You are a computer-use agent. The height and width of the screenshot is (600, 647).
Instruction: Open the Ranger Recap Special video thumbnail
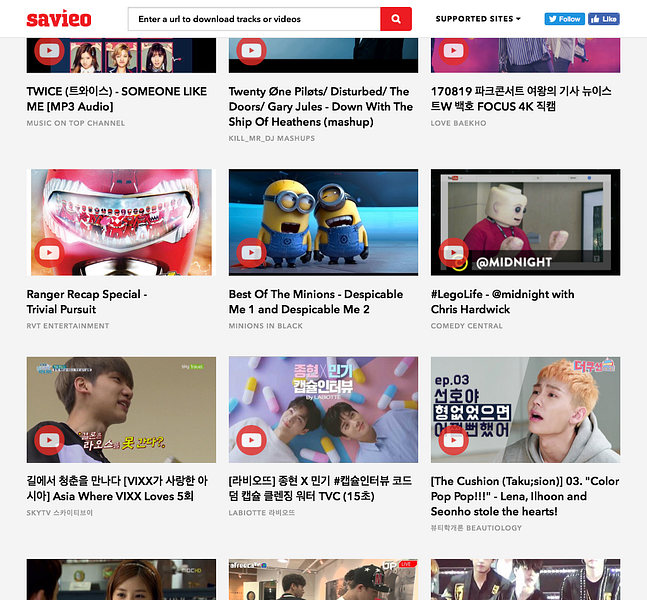click(120, 222)
